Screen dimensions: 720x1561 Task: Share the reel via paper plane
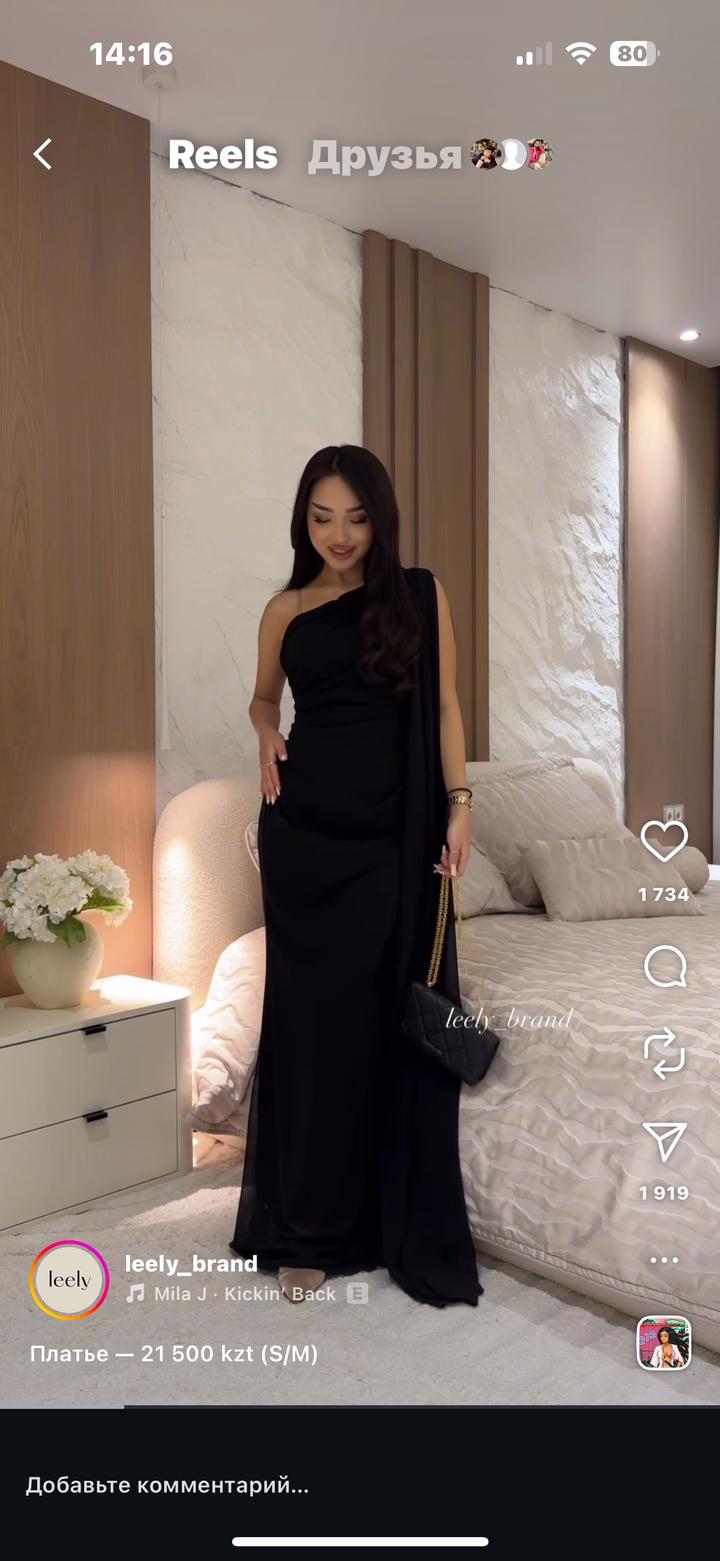coord(665,1142)
